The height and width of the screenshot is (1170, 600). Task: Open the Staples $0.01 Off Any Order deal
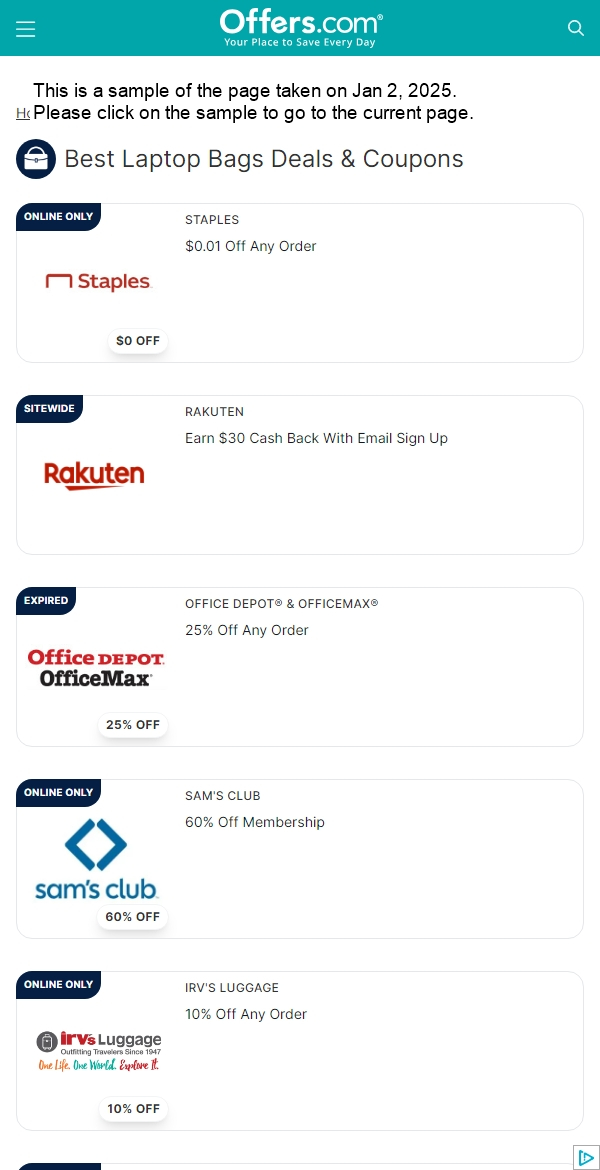[x=250, y=246]
